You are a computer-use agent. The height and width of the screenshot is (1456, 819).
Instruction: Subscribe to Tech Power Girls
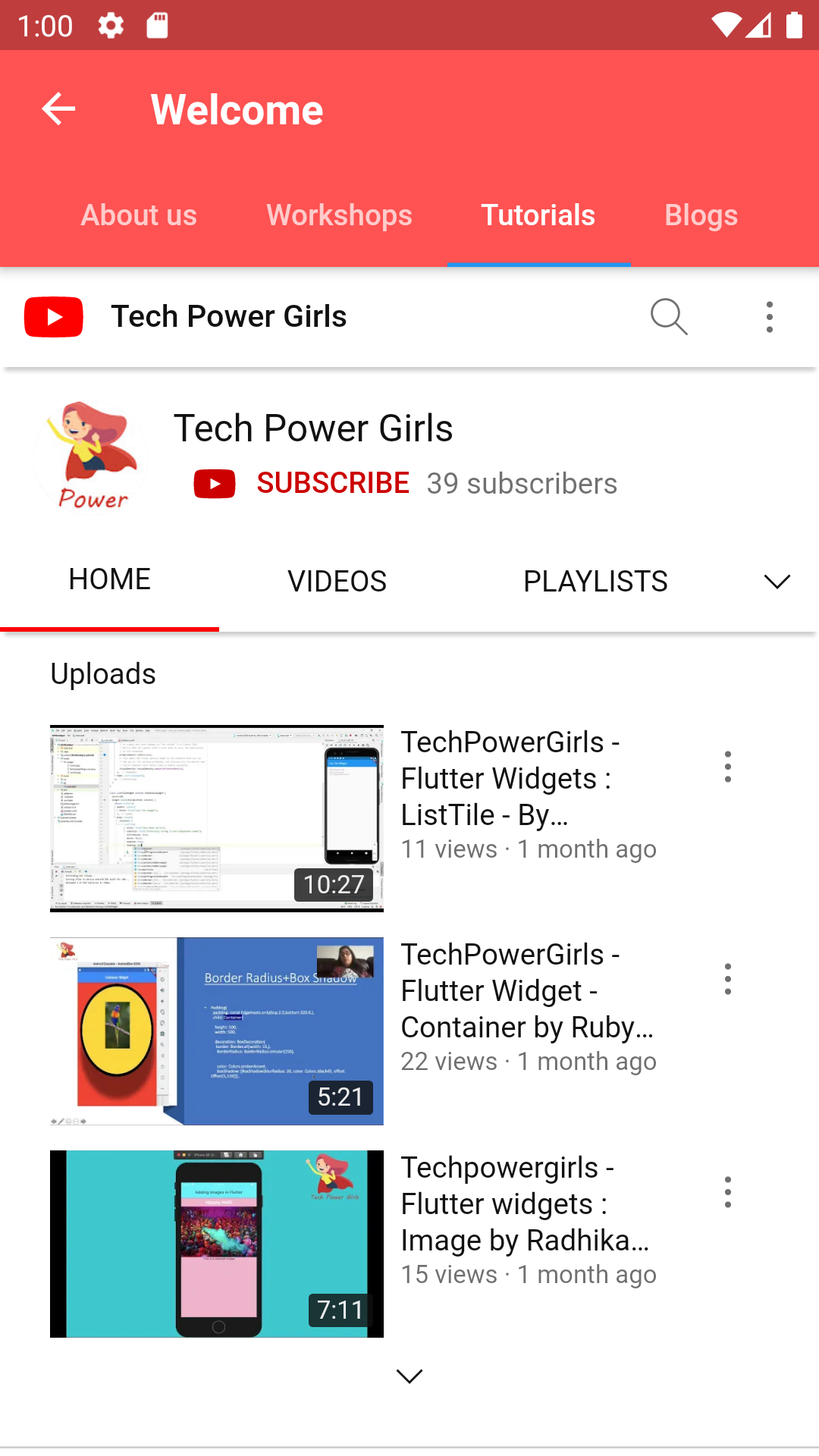coord(332,483)
